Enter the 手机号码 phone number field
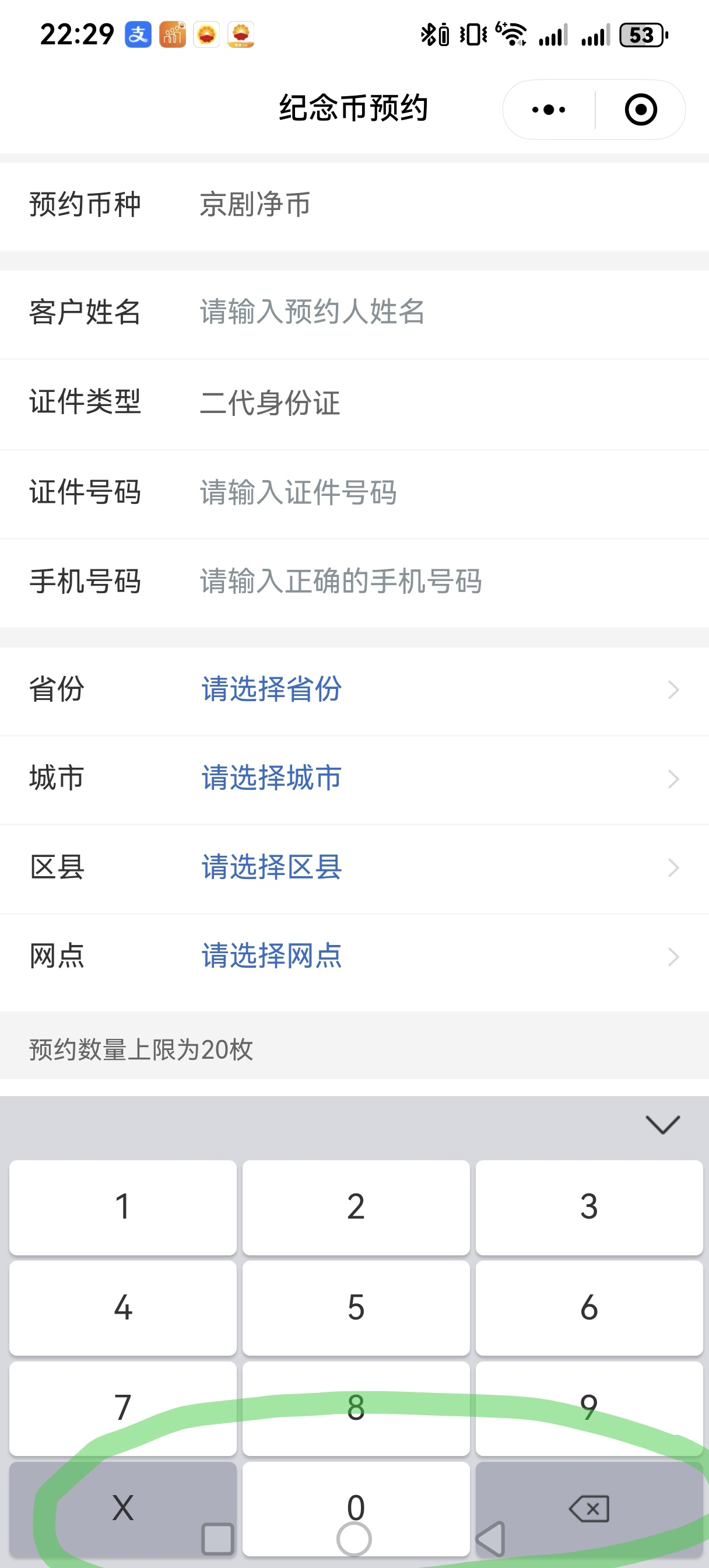This screenshot has height=1568, width=709. click(426, 582)
